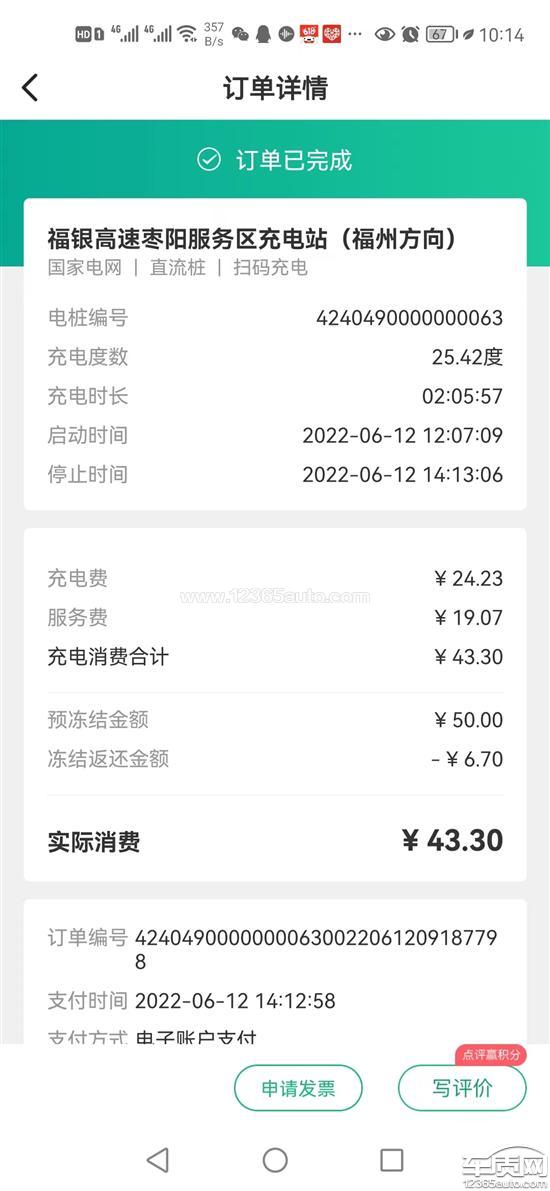Viewport: 550px width, 1191px height.
Task: Open recent apps from the navigation bar
Action: [392, 1160]
